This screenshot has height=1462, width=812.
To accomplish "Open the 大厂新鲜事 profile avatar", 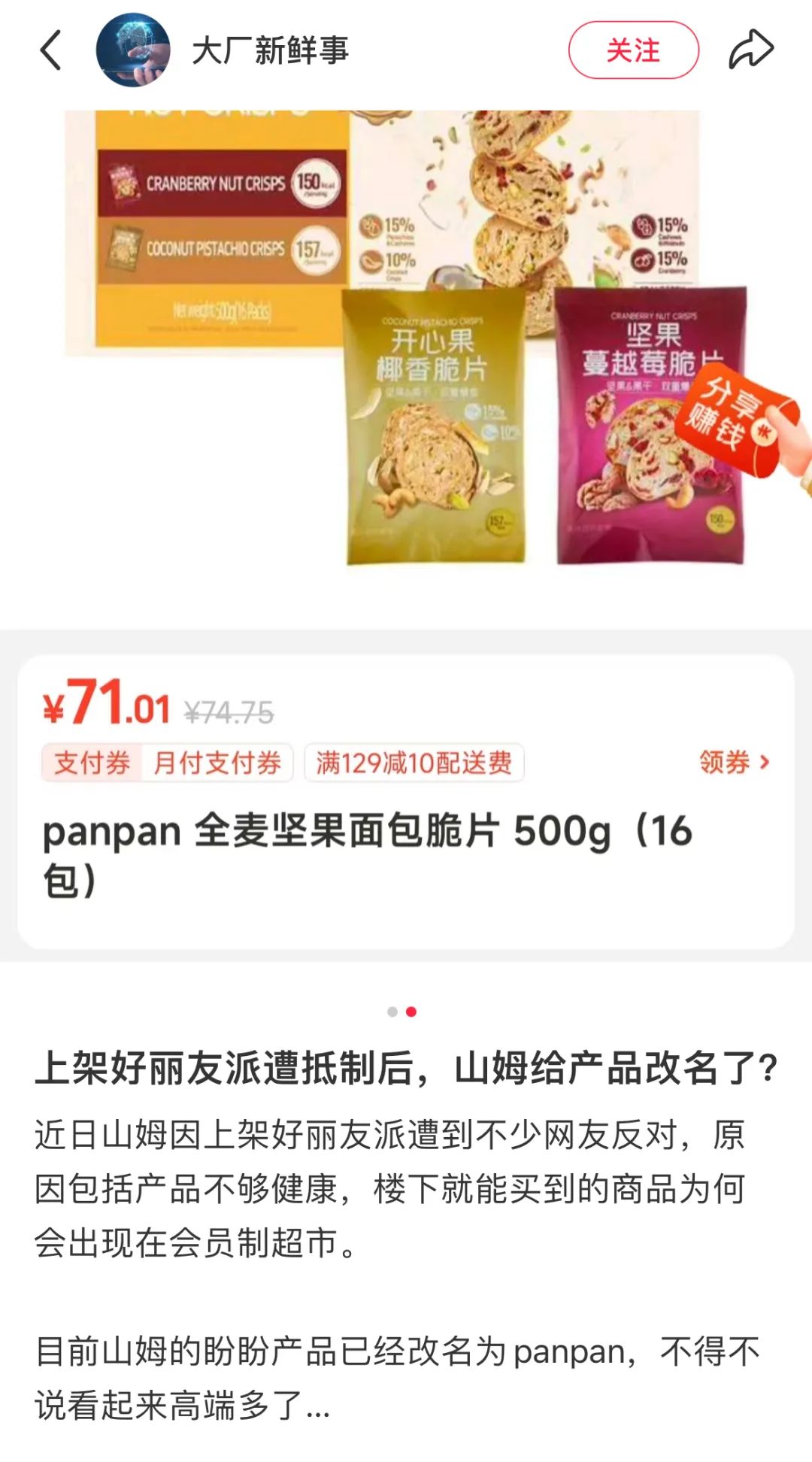I will click(133, 50).
